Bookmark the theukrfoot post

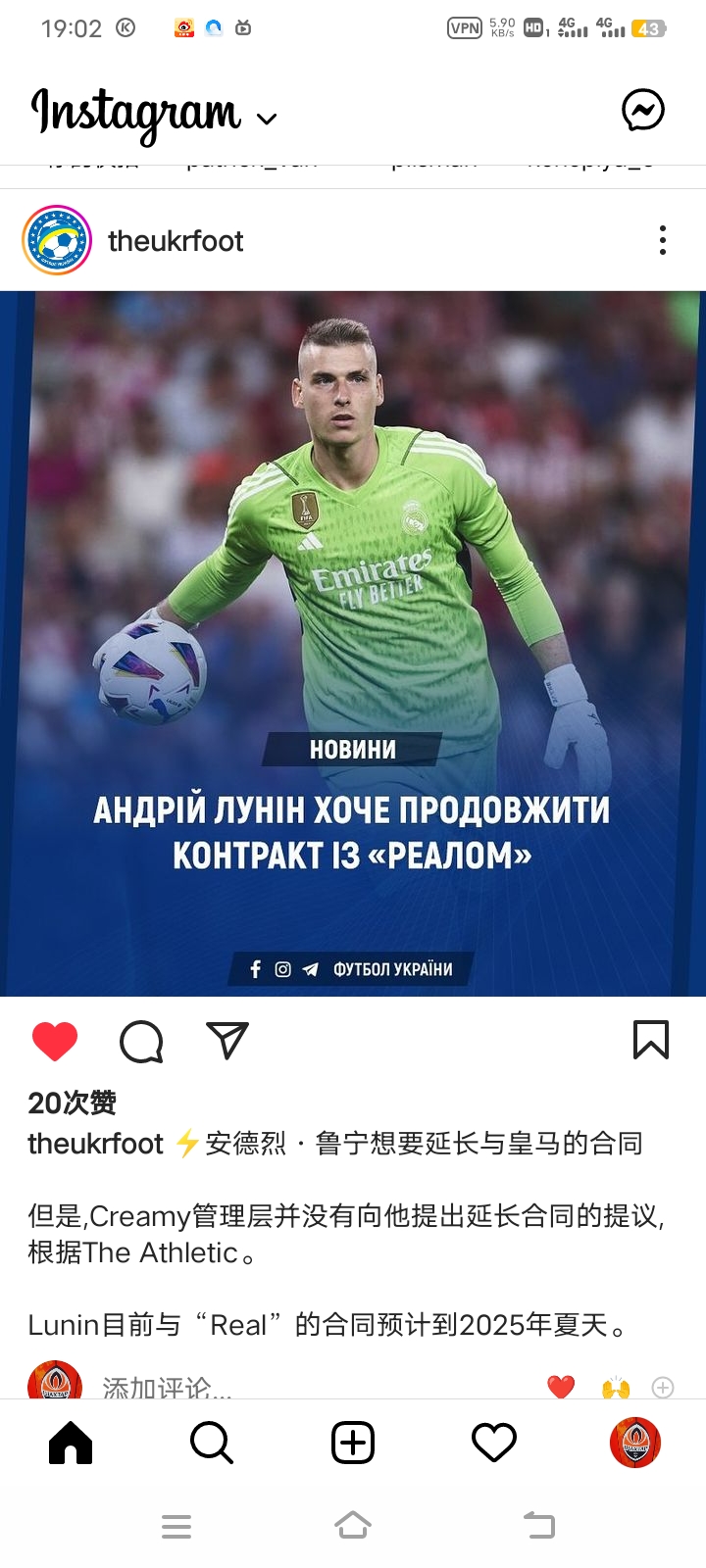tap(651, 1041)
